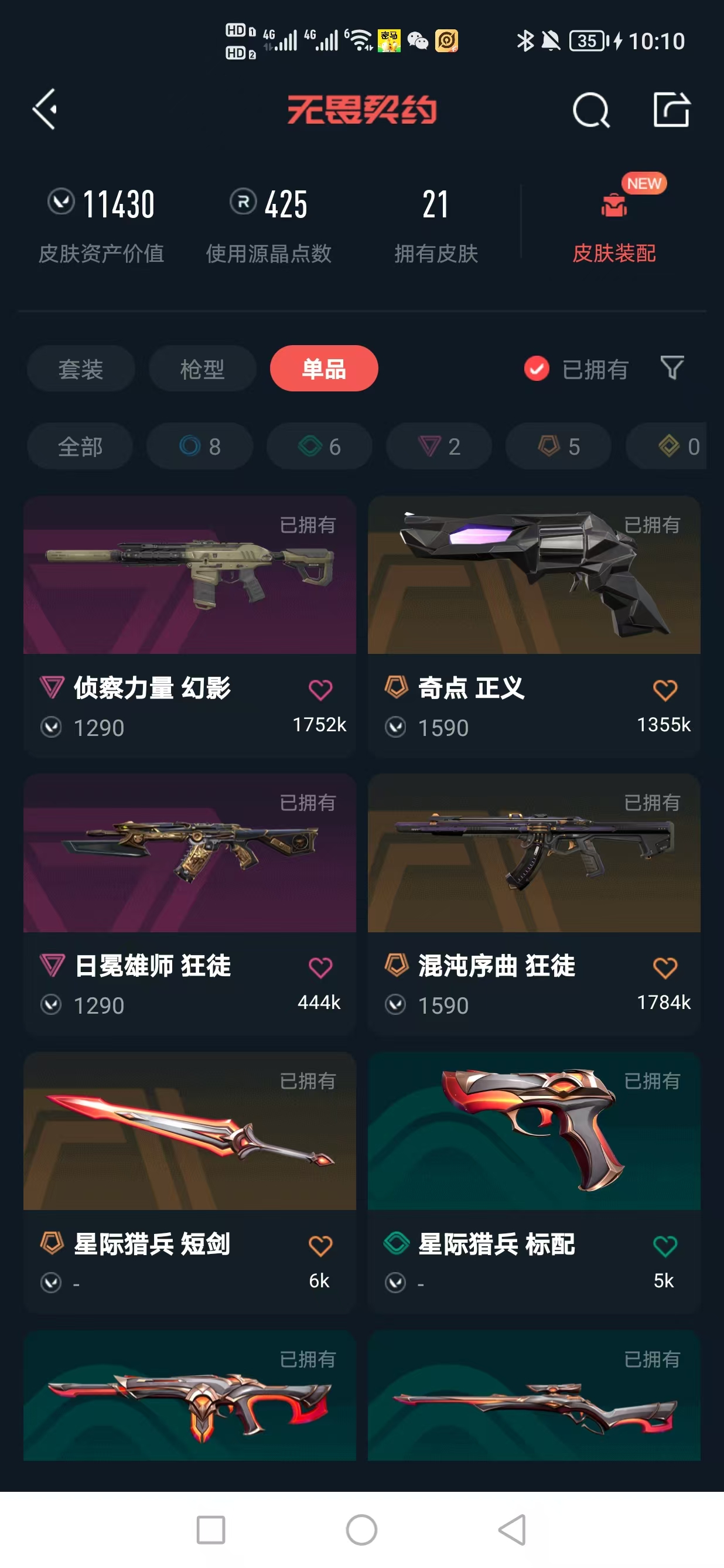
Task: Open 皮肤装配 skin loadout
Action: [614, 226]
